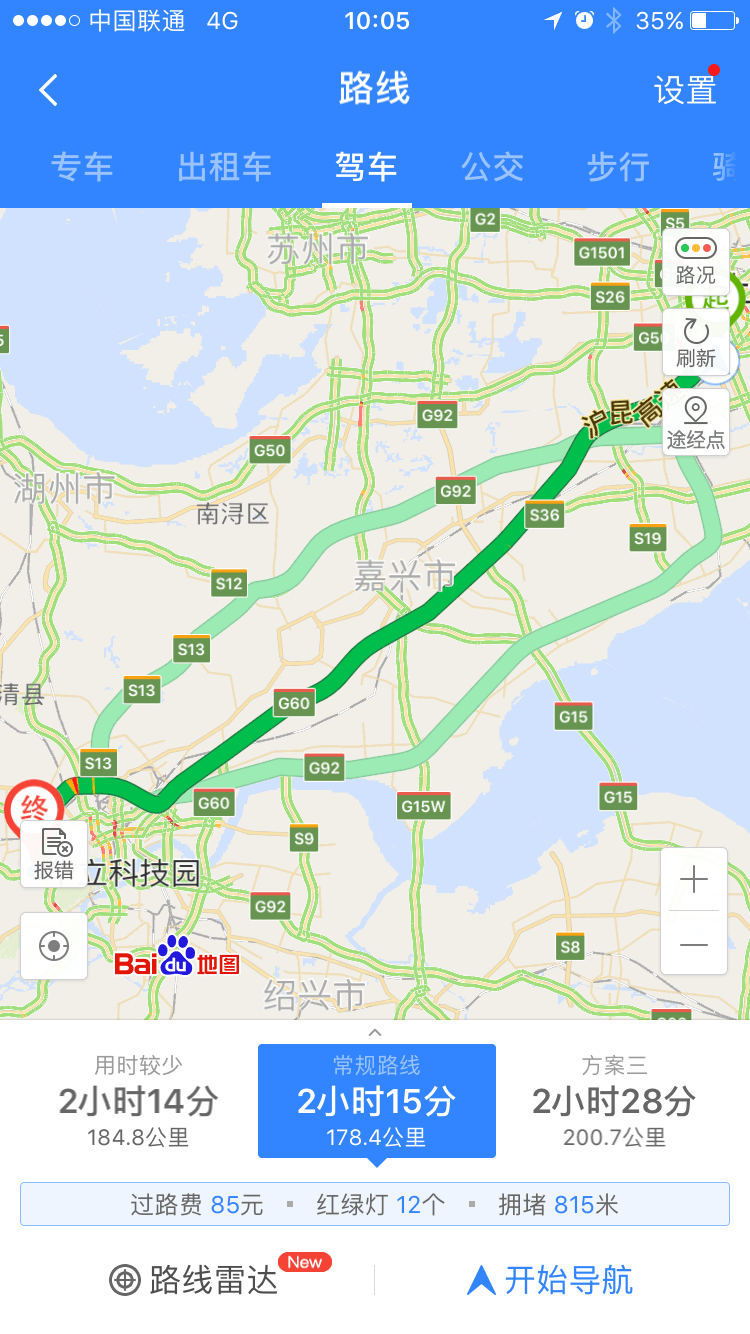Image resolution: width=750 pixels, height=1334 pixels.
Task: Choose the 用时较少 route option
Action: [138, 1100]
